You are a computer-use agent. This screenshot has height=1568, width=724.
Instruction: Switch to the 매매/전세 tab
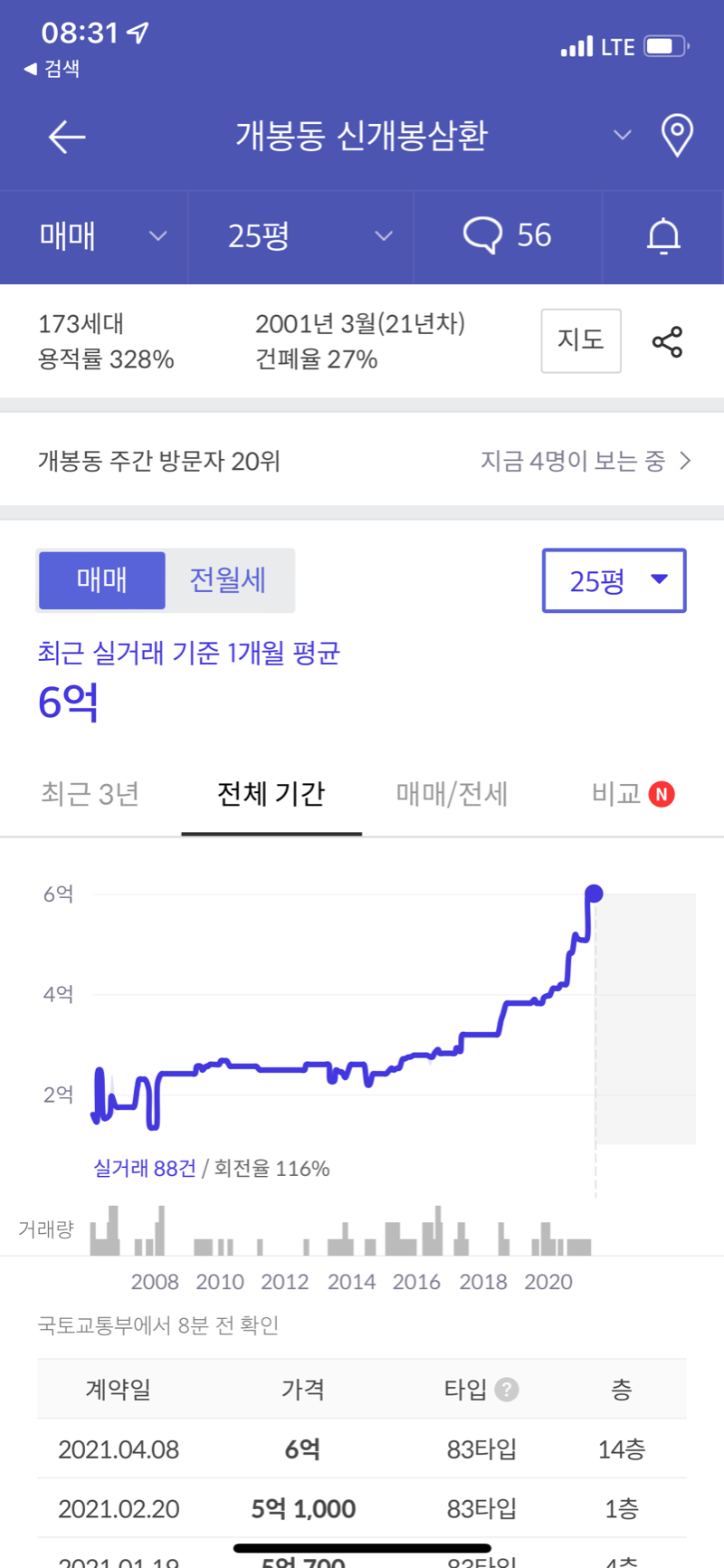[452, 794]
